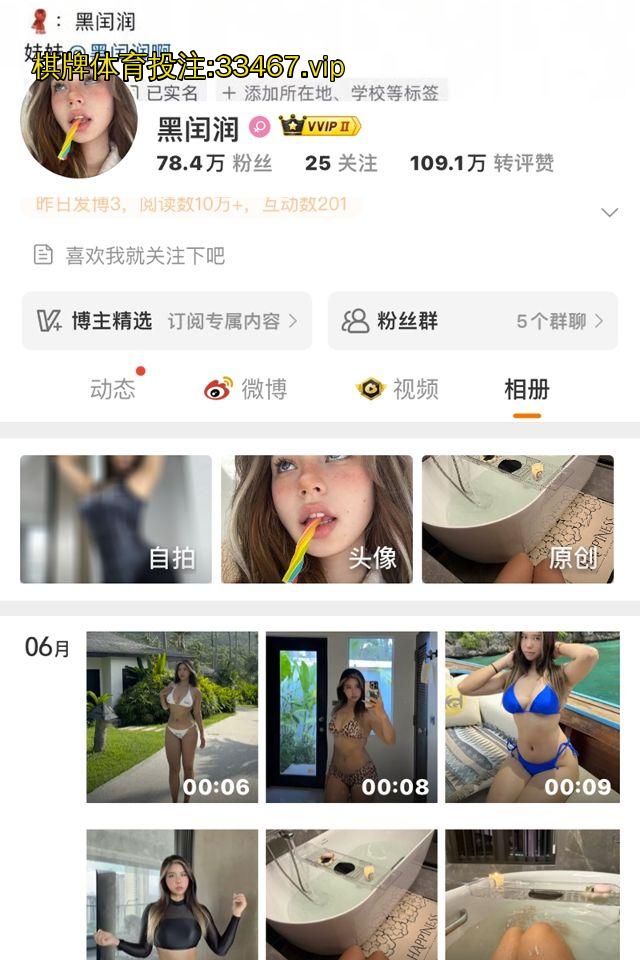Switch to the 视频 tab
Viewport: 640px width, 960px height.
(398, 389)
